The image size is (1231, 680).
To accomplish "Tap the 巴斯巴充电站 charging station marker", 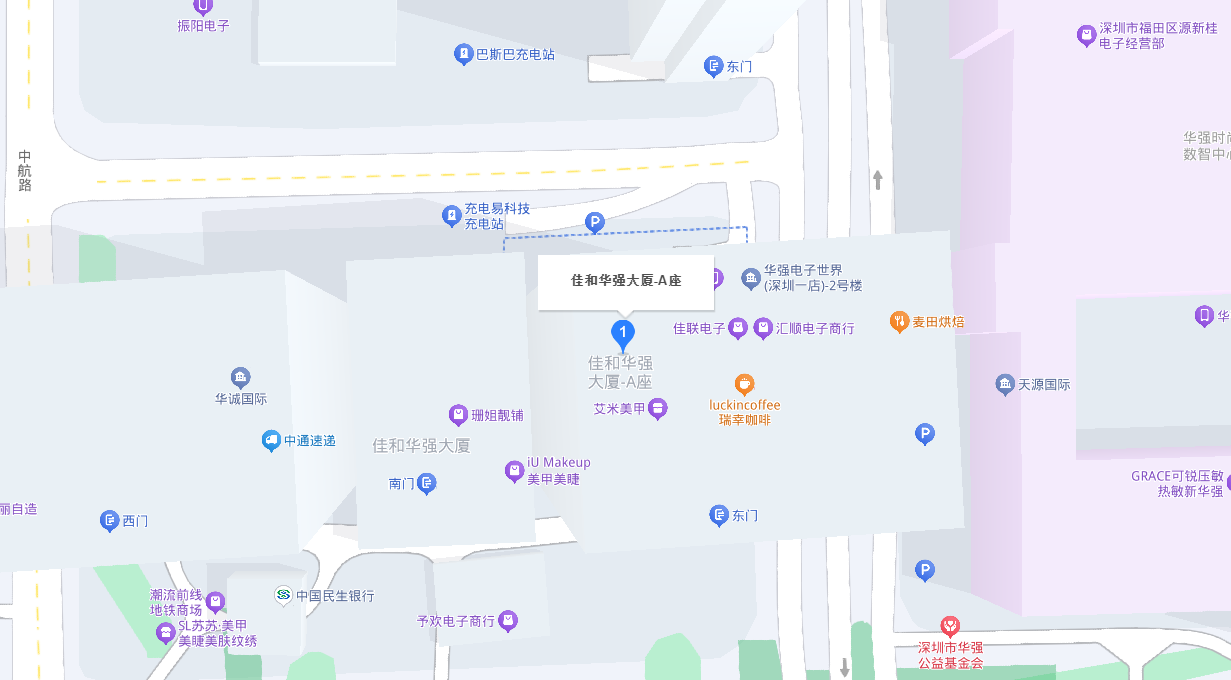I will [x=463, y=54].
